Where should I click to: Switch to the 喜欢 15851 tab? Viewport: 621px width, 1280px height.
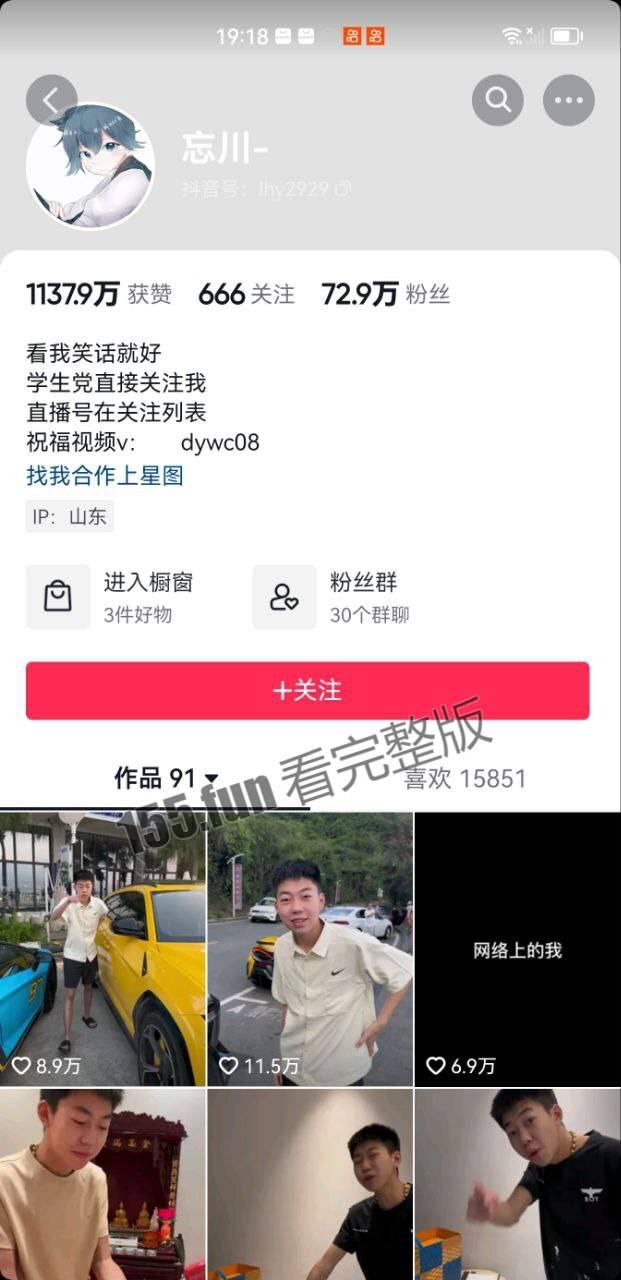click(464, 778)
